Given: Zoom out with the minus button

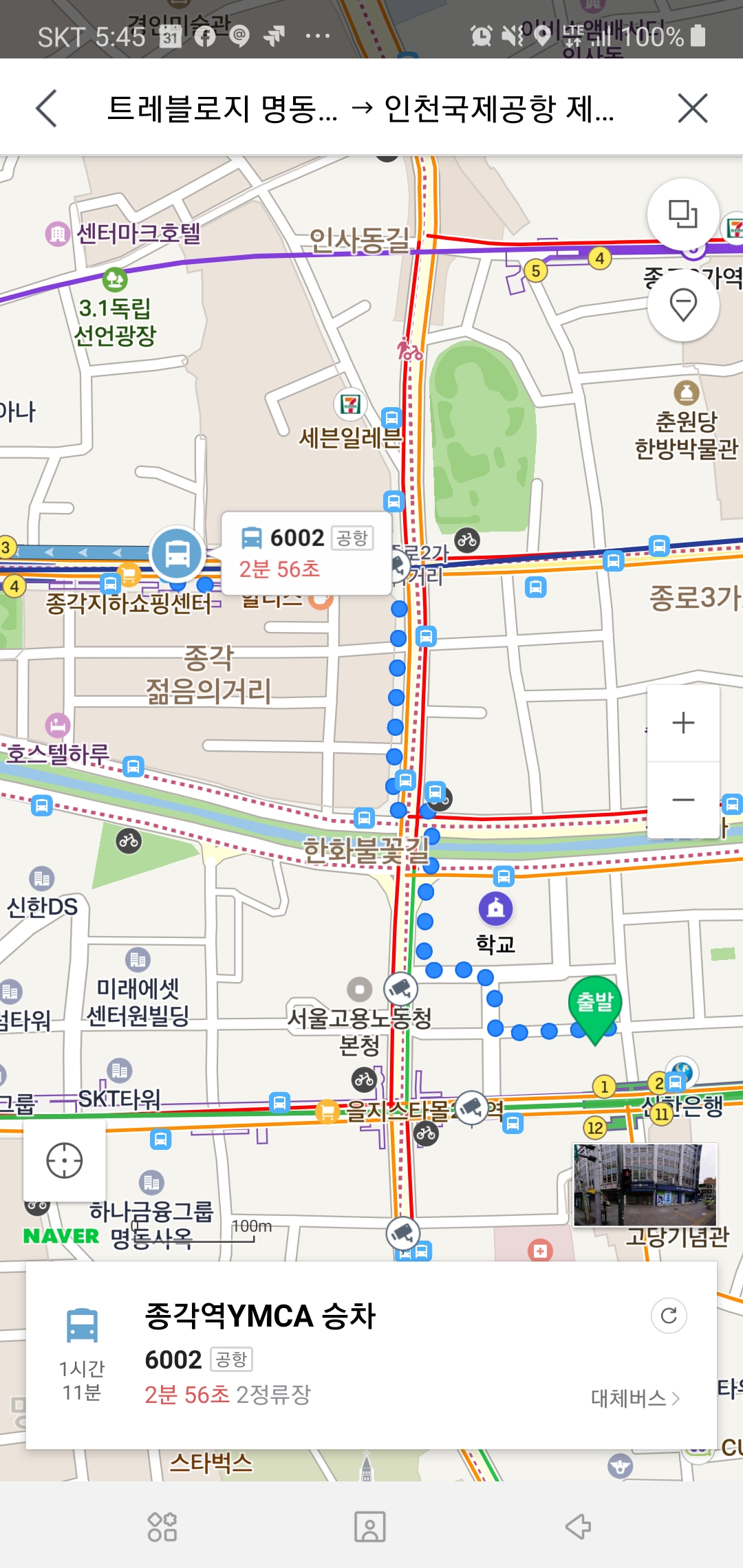Looking at the screenshot, I should tap(682, 800).
